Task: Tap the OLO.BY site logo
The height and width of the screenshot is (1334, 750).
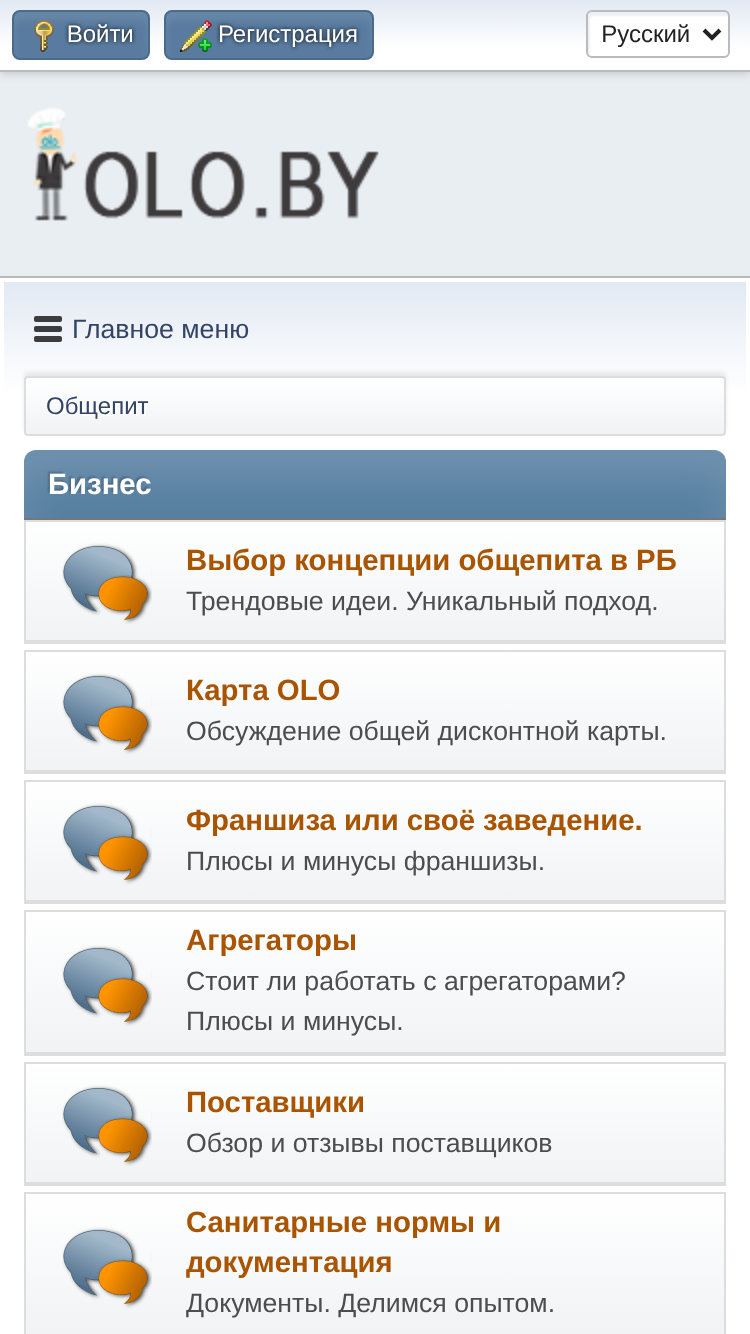Action: [203, 165]
